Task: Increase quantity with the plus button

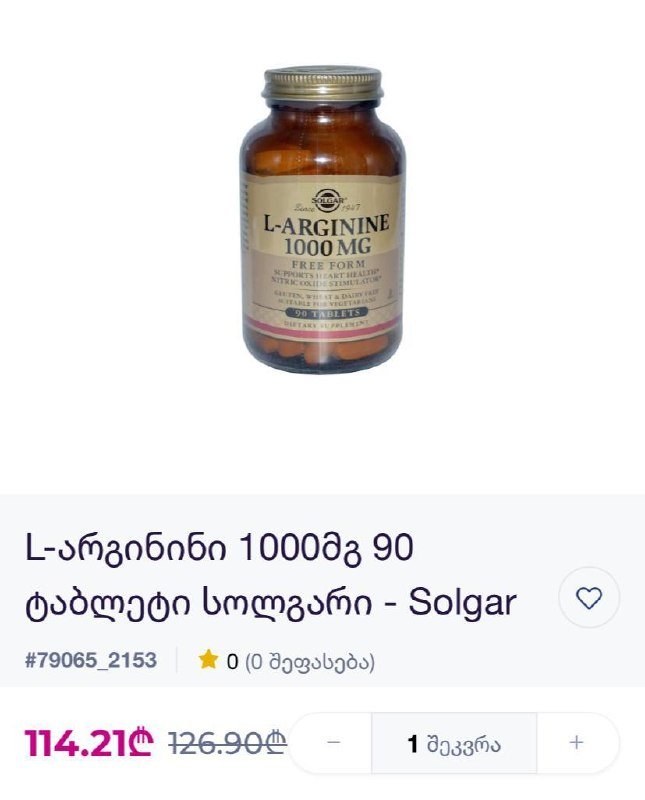Action: 576,743
